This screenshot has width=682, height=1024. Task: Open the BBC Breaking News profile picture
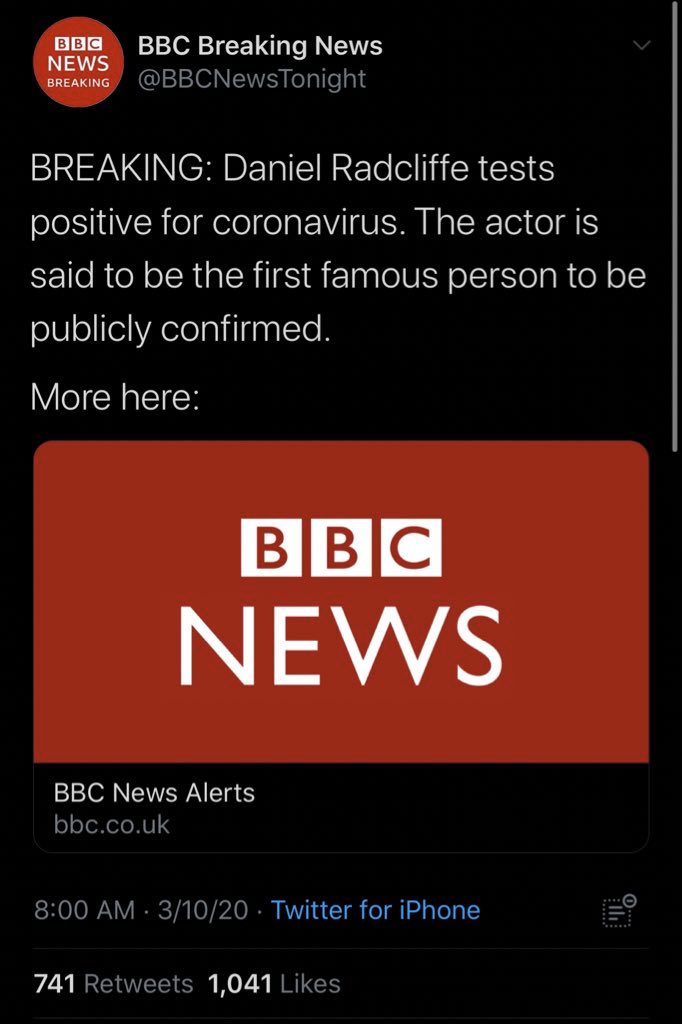[x=77, y=63]
